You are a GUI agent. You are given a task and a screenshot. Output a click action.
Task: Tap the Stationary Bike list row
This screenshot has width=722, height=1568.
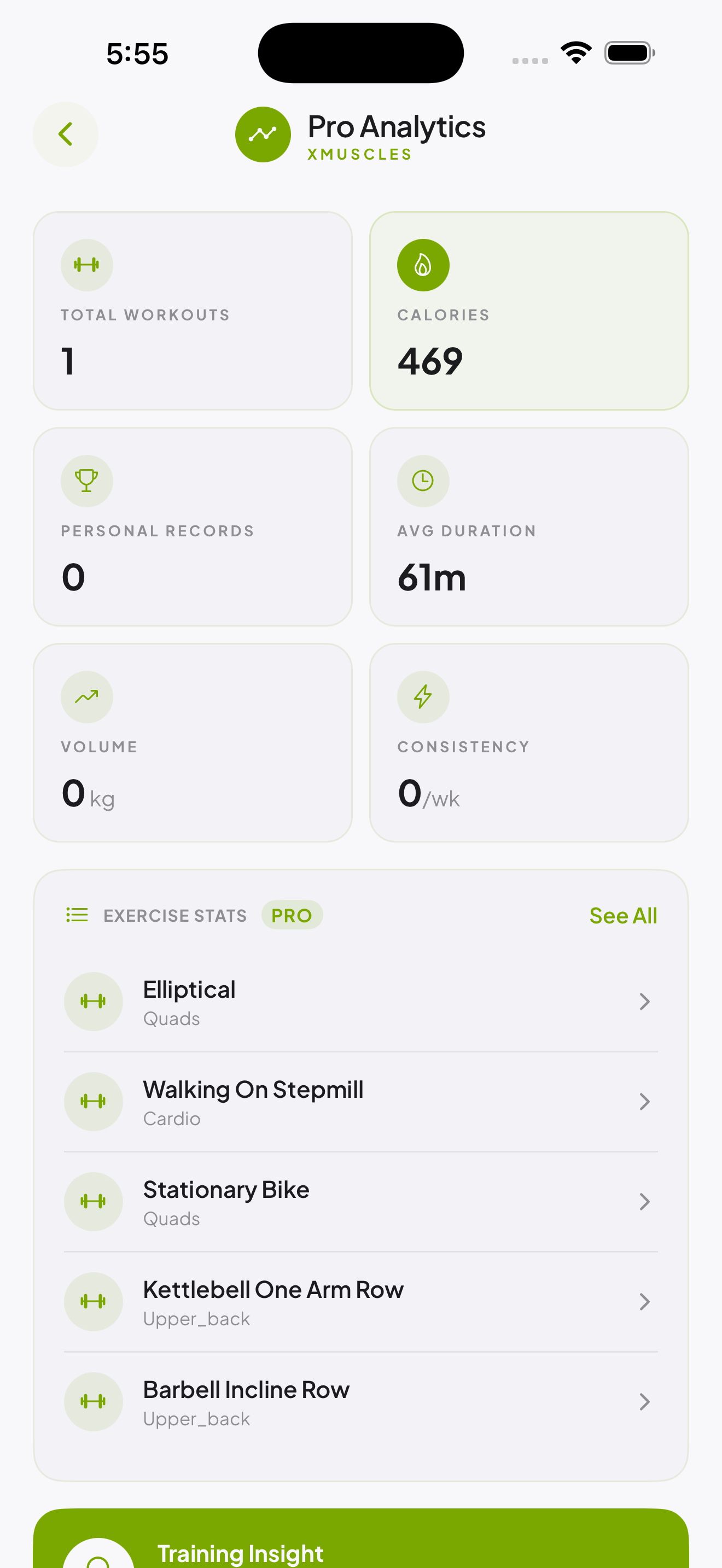click(x=361, y=1201)
